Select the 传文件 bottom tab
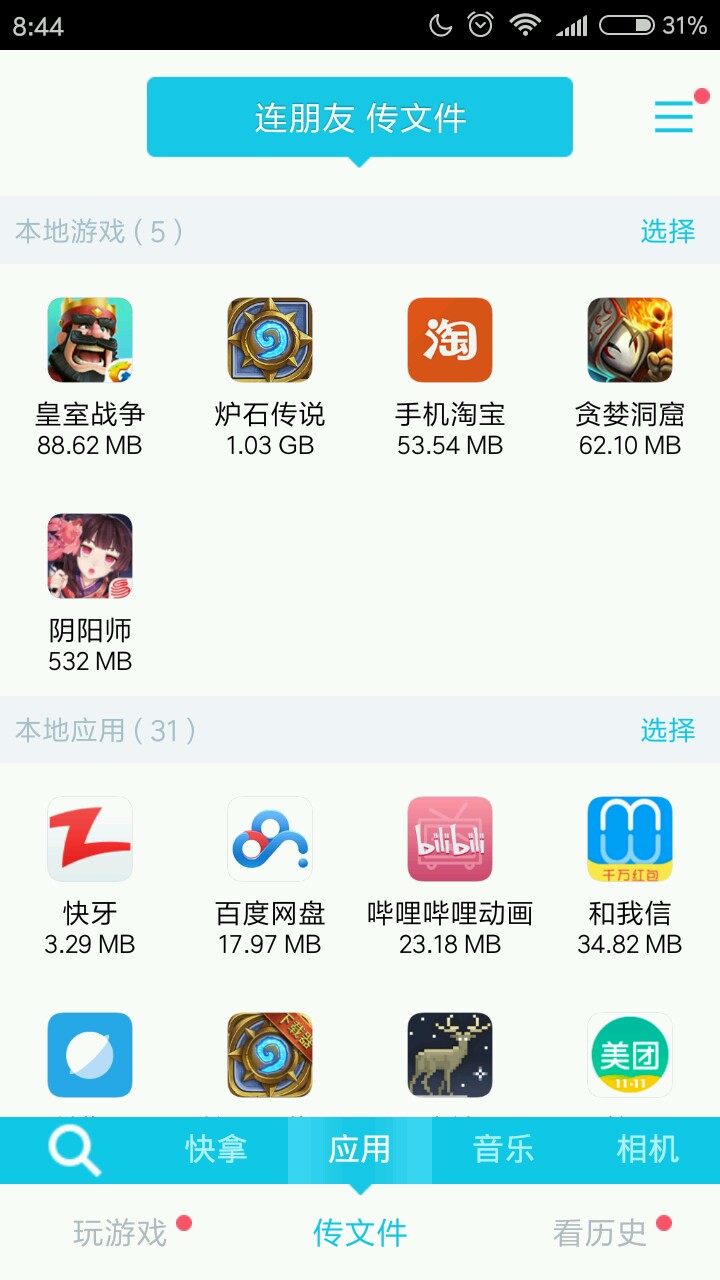The image size is (720, 1280). tap(360, 1233)
